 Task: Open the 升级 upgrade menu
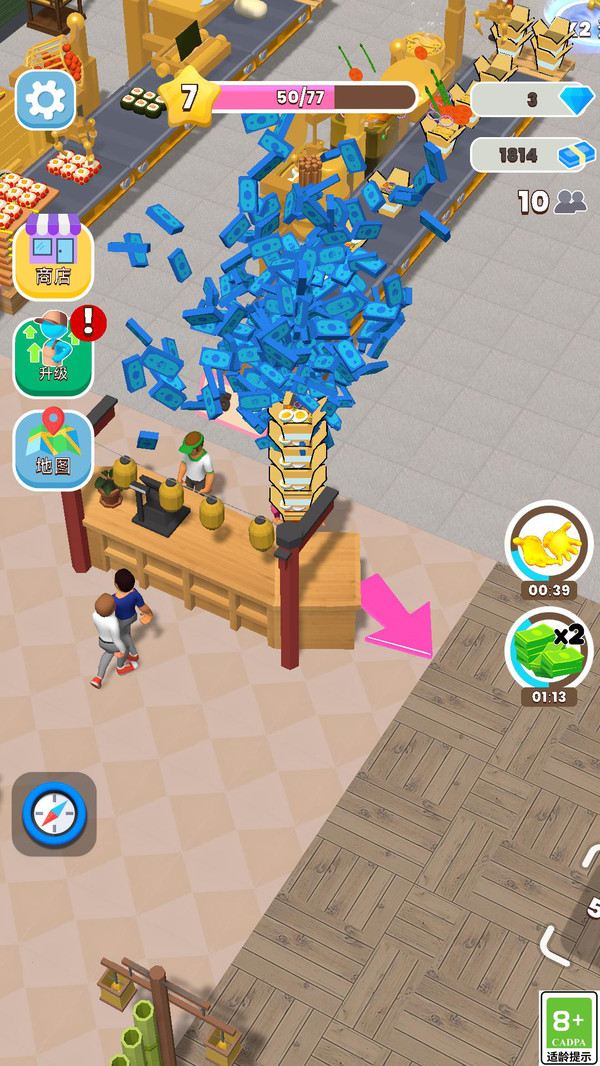(53, 357)
